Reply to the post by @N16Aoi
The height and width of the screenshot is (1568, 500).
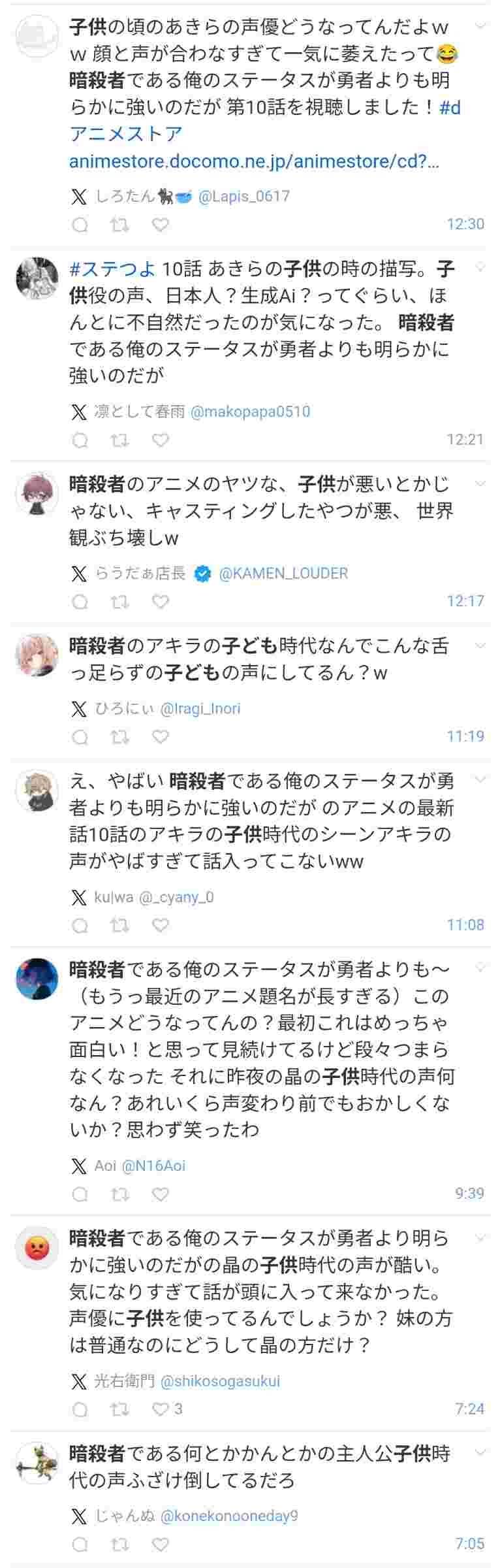point(80,1194)
